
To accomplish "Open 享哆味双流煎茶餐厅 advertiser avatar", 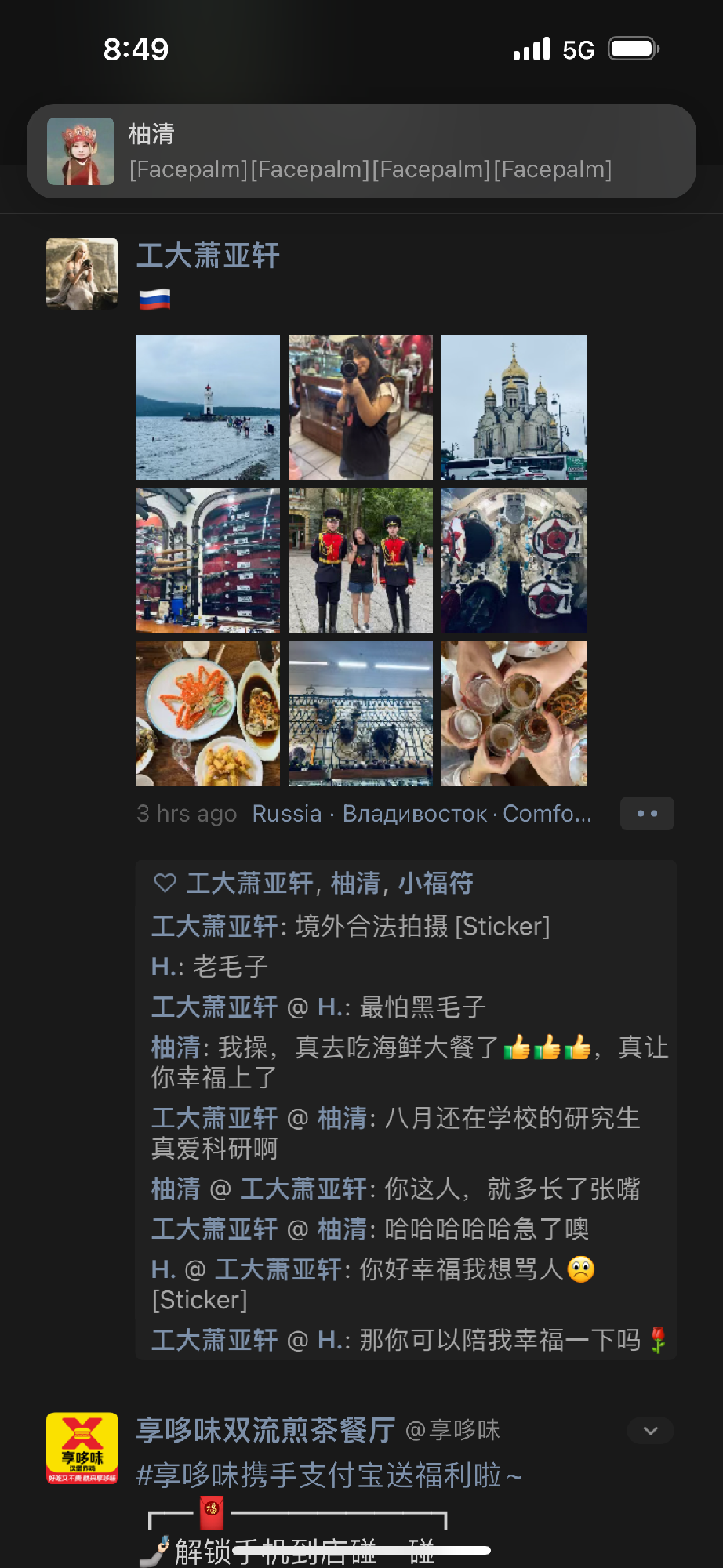I will tap(82, 1448).
